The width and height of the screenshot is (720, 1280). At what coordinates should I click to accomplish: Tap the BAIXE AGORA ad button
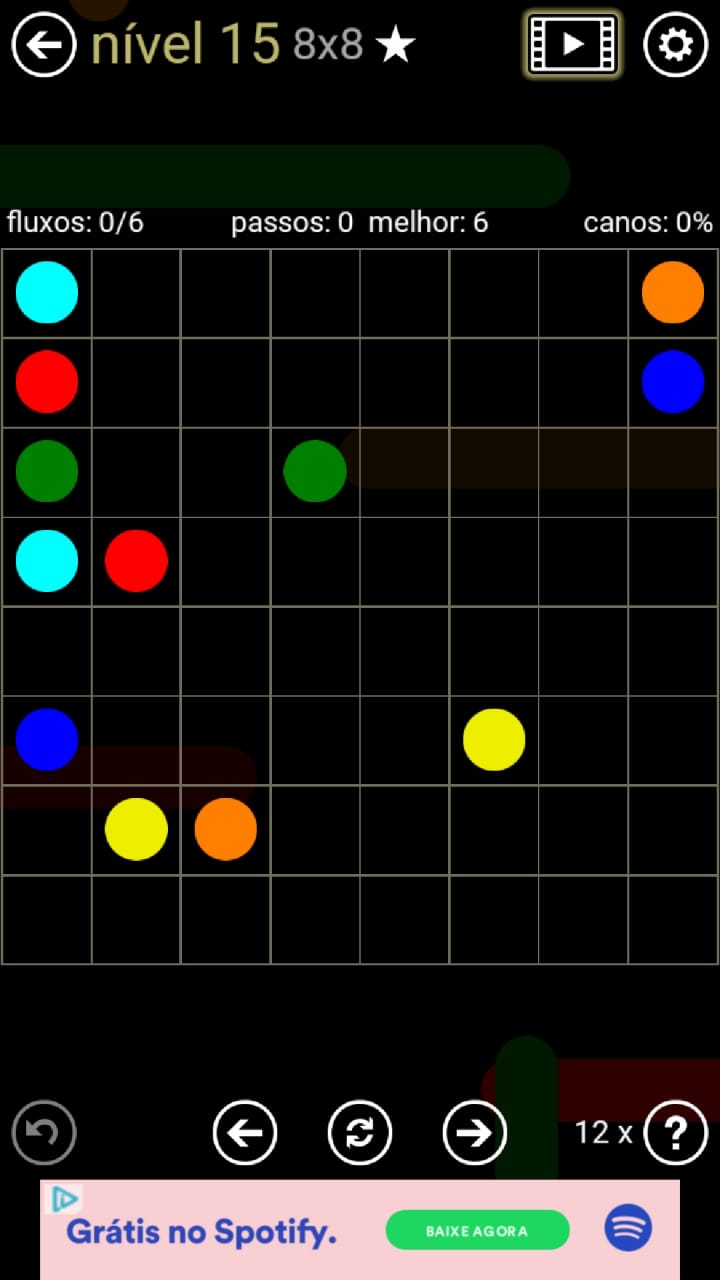[x=477, y=1230]
